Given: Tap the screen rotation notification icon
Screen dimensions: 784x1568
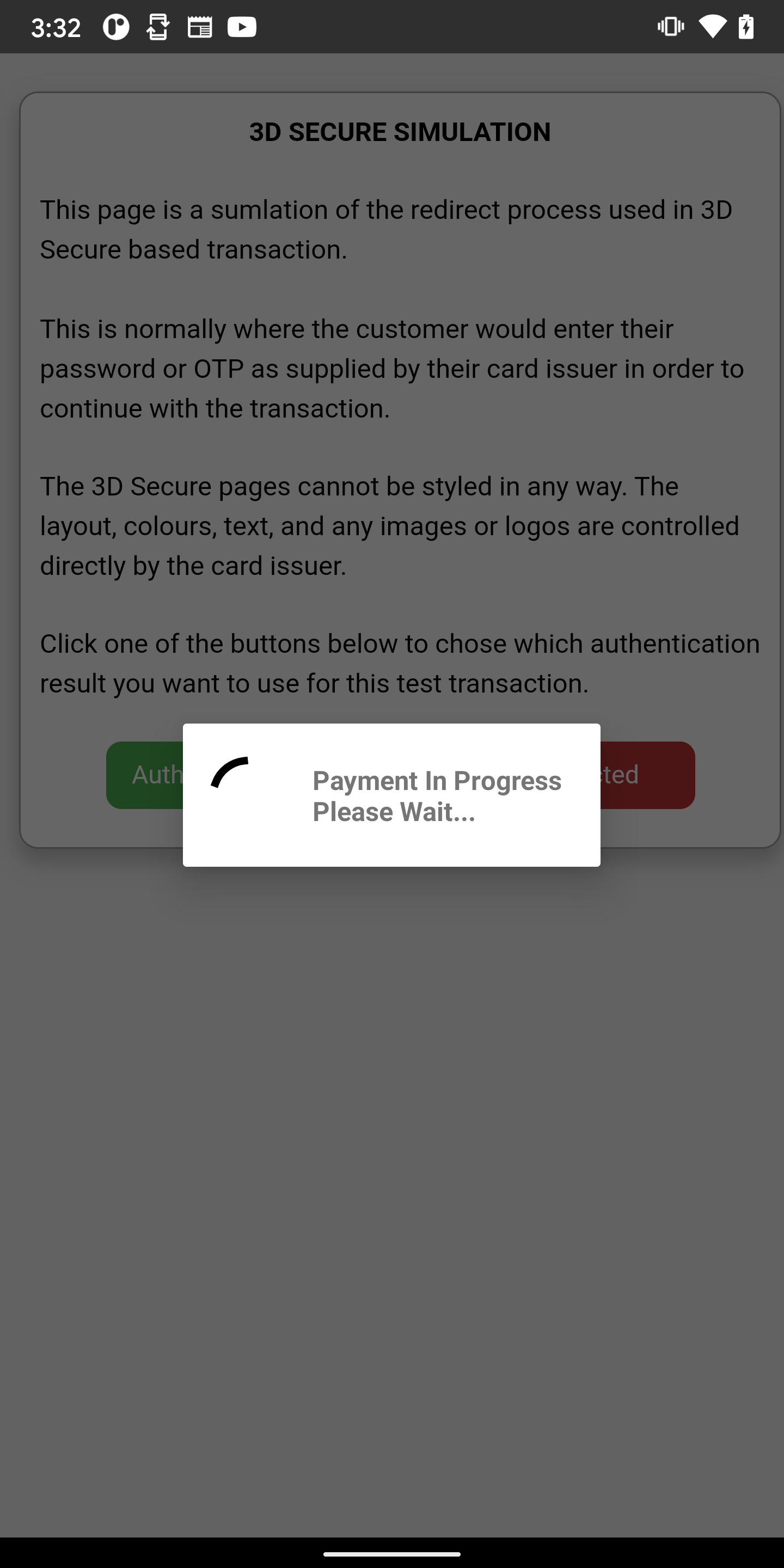Looking at the screenshot, I should (x=158, y=26).
